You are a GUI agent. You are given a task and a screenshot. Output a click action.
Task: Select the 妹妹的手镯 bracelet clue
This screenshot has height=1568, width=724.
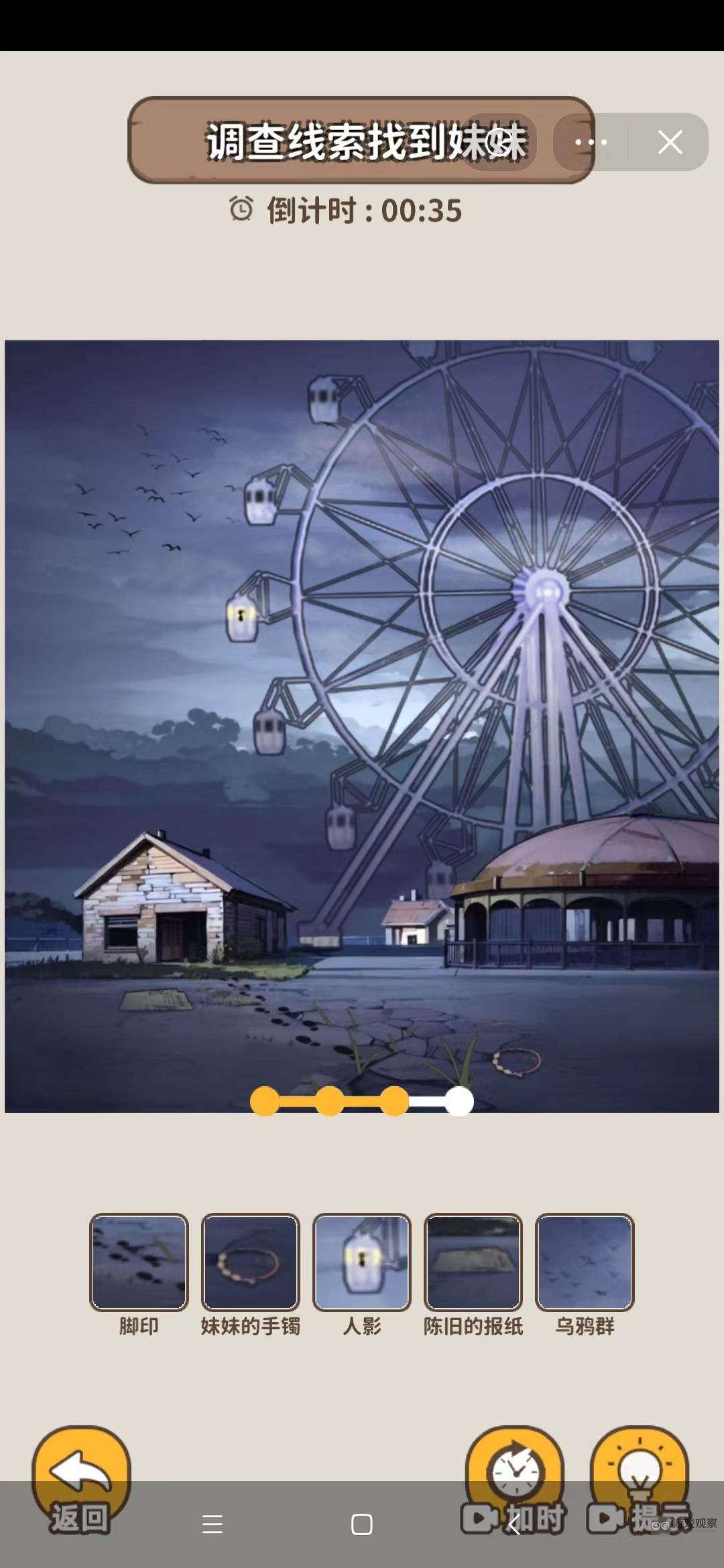click(250, 1262)
